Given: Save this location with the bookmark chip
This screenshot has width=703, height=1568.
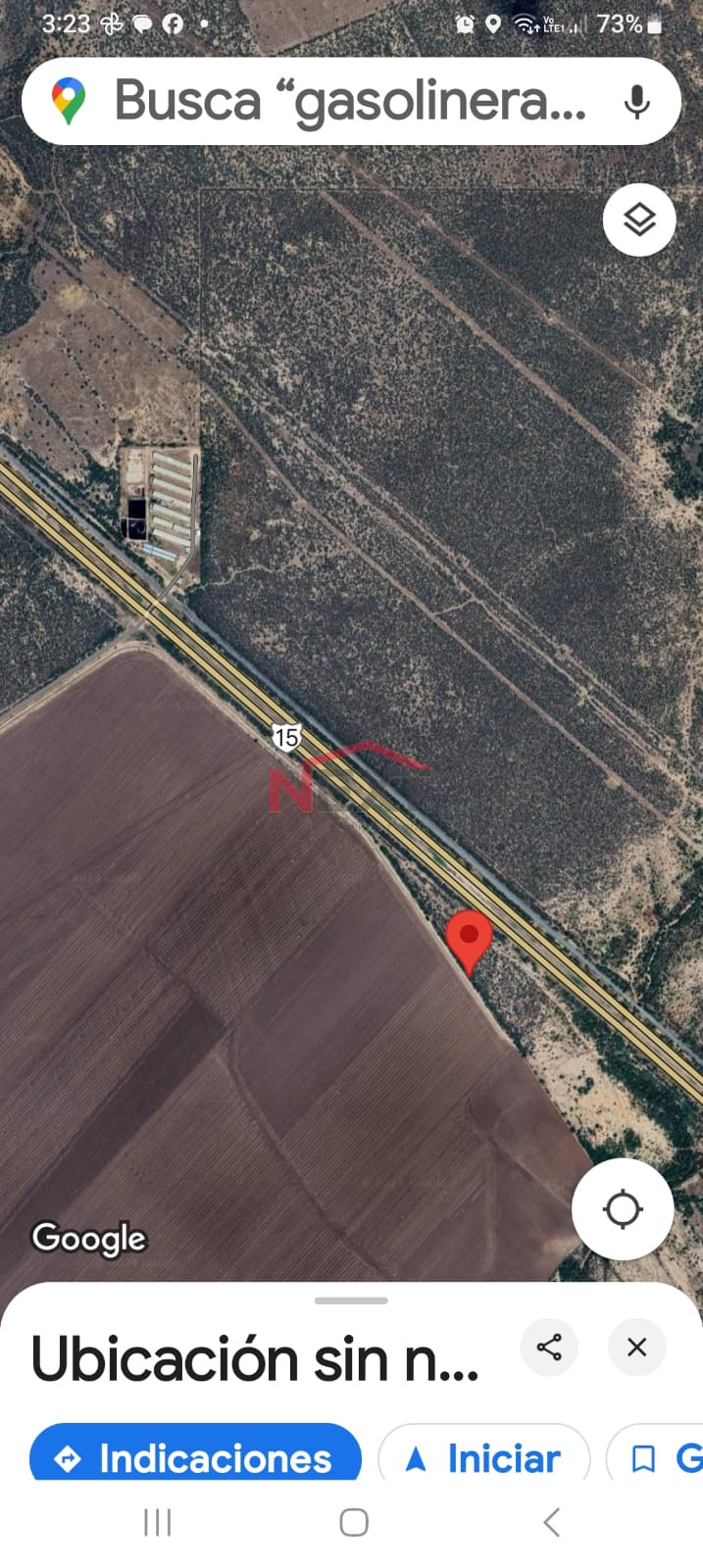Looking at the screenshot, I should click(655, 1454).
